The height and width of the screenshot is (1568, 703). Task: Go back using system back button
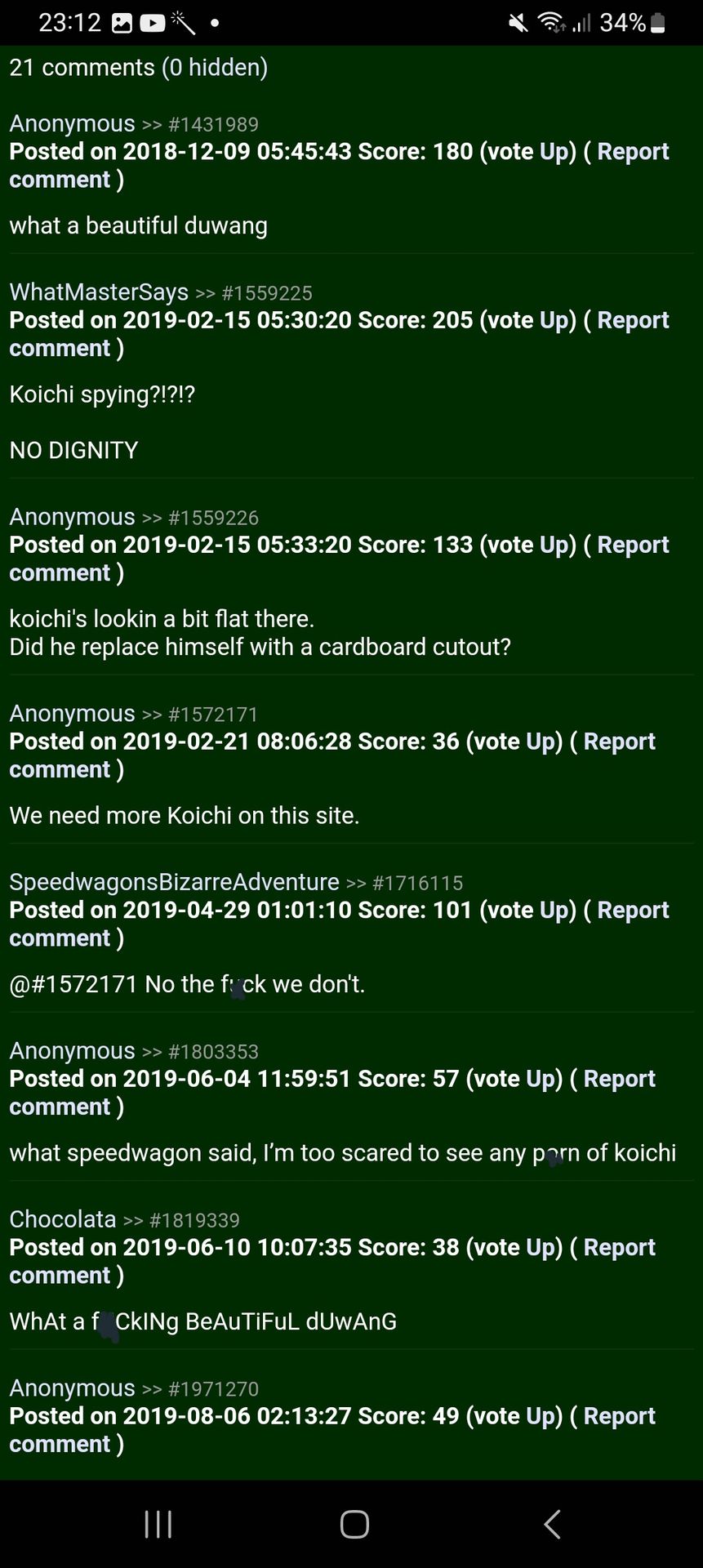[552, 1524]
